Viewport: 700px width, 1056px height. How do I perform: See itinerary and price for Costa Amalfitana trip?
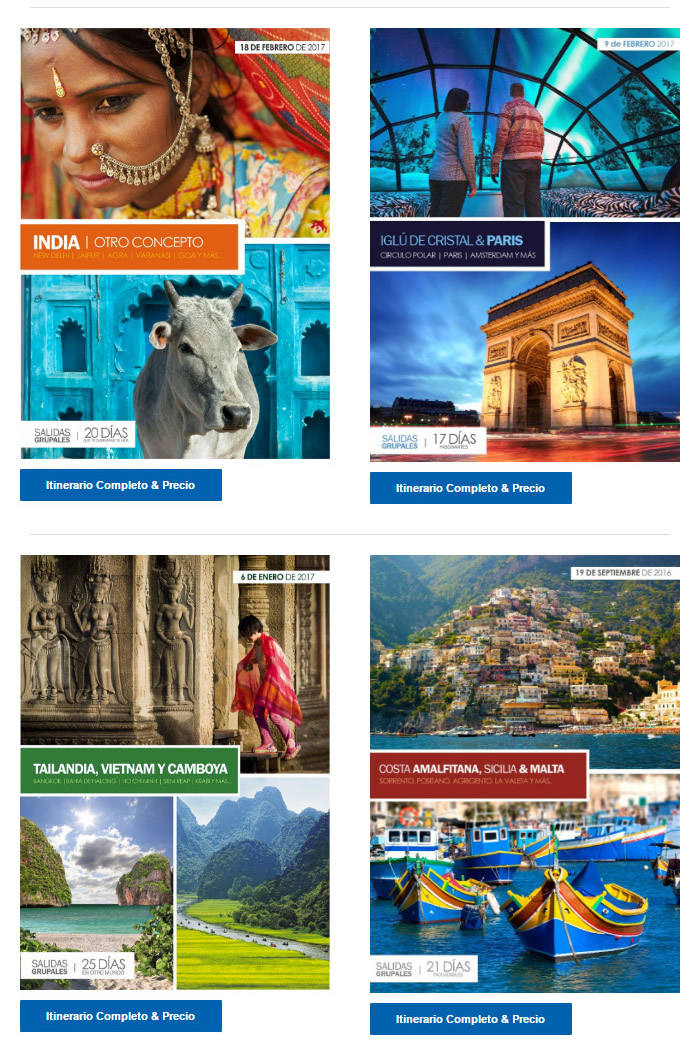(470, 1019)
